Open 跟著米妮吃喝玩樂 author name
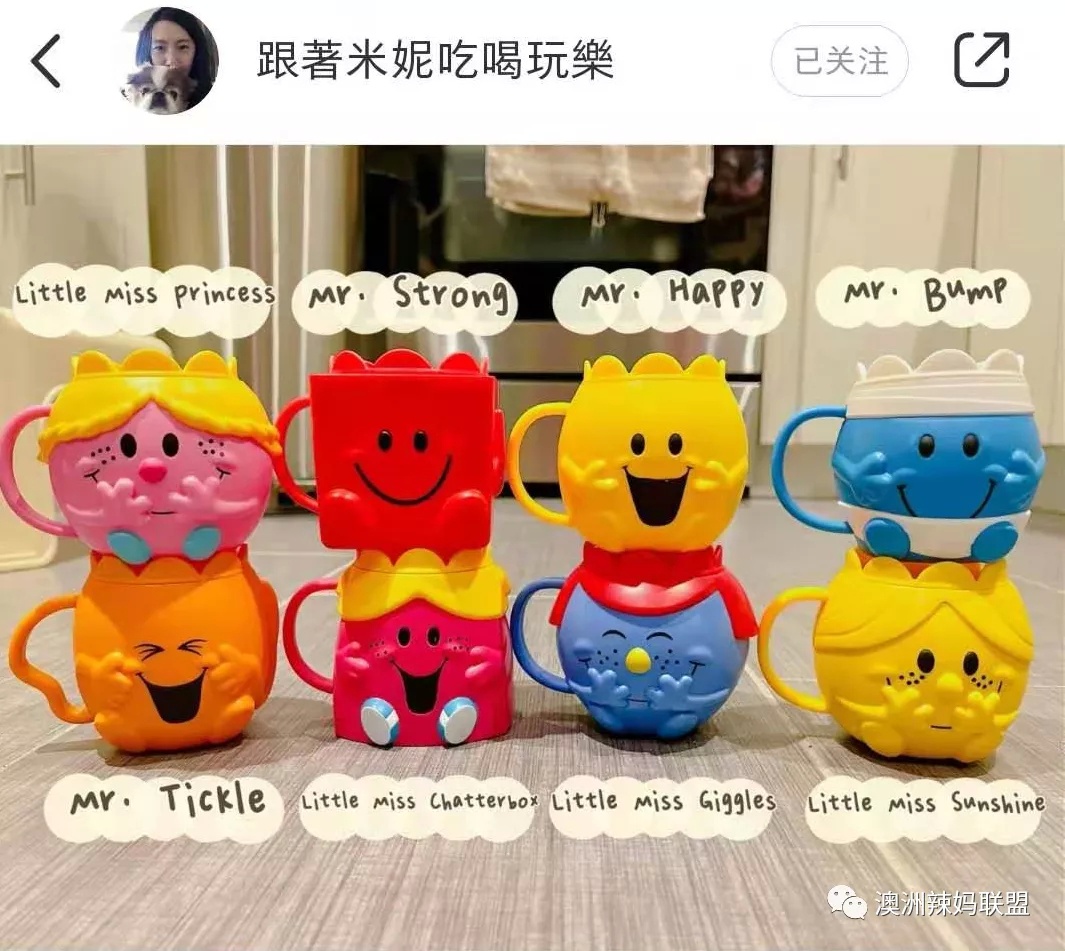Viewport: 1065px width, 951px height. click(435, 61)
